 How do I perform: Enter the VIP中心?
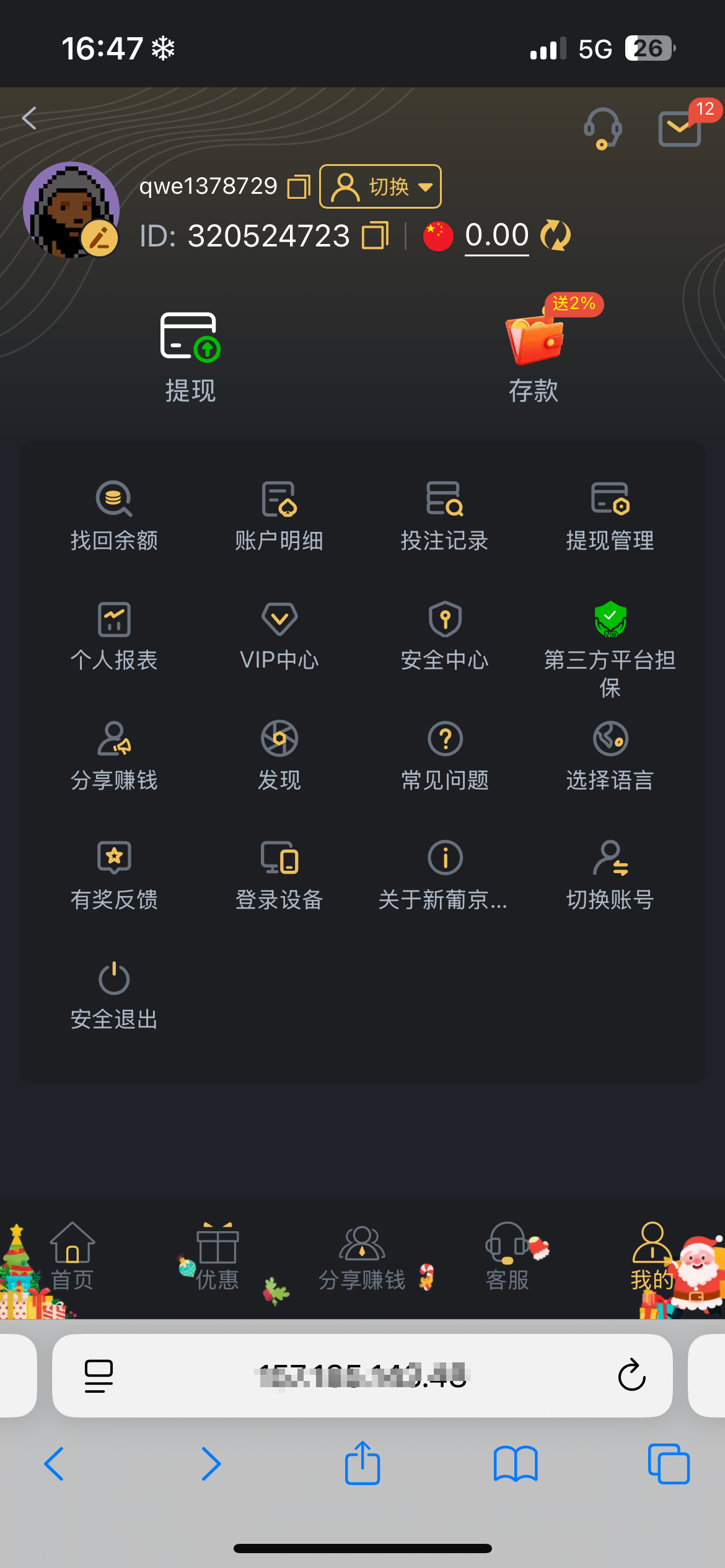click(x=279, y=635)
